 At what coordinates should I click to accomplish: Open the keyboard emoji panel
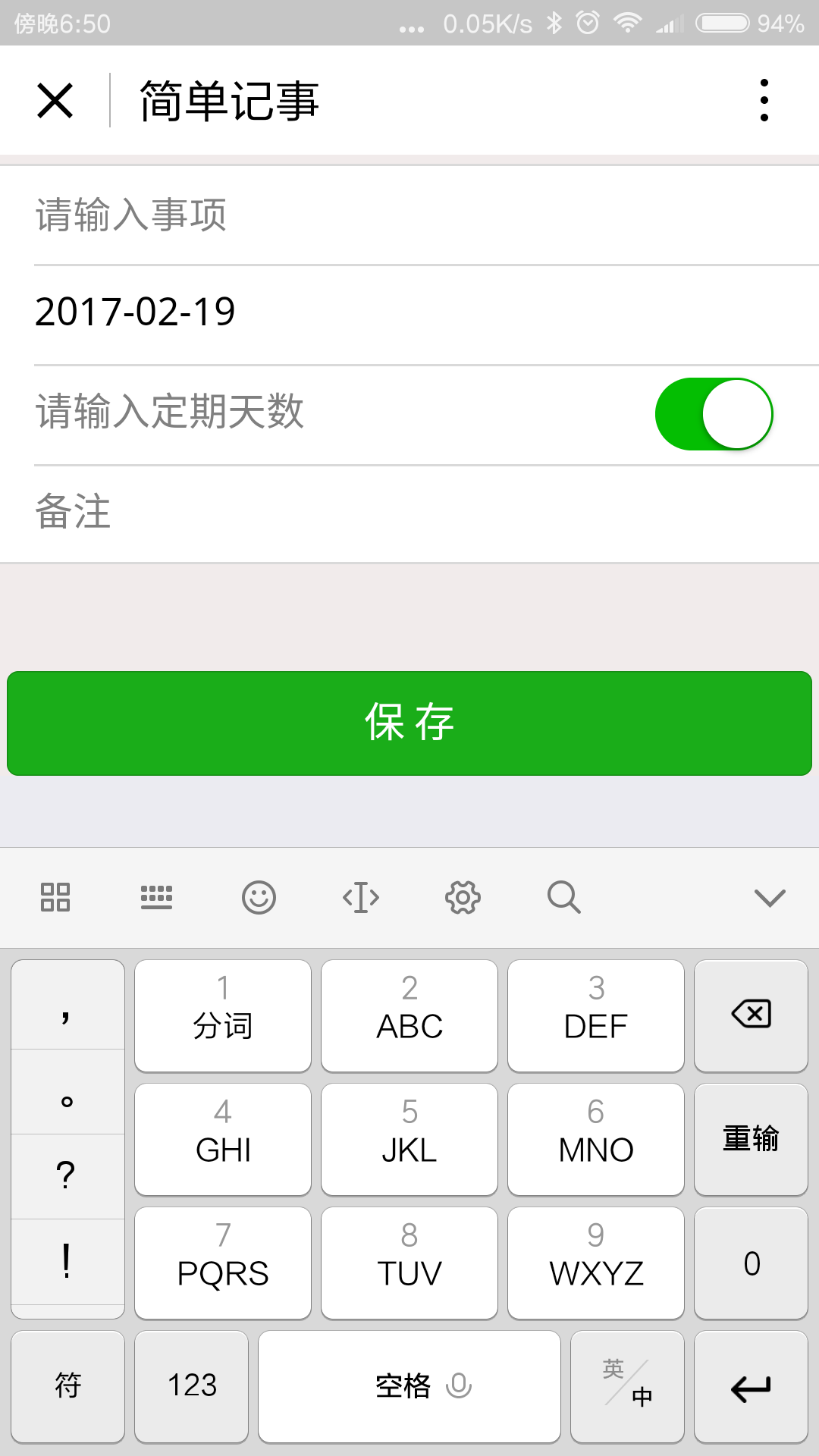tap(259, 898)
